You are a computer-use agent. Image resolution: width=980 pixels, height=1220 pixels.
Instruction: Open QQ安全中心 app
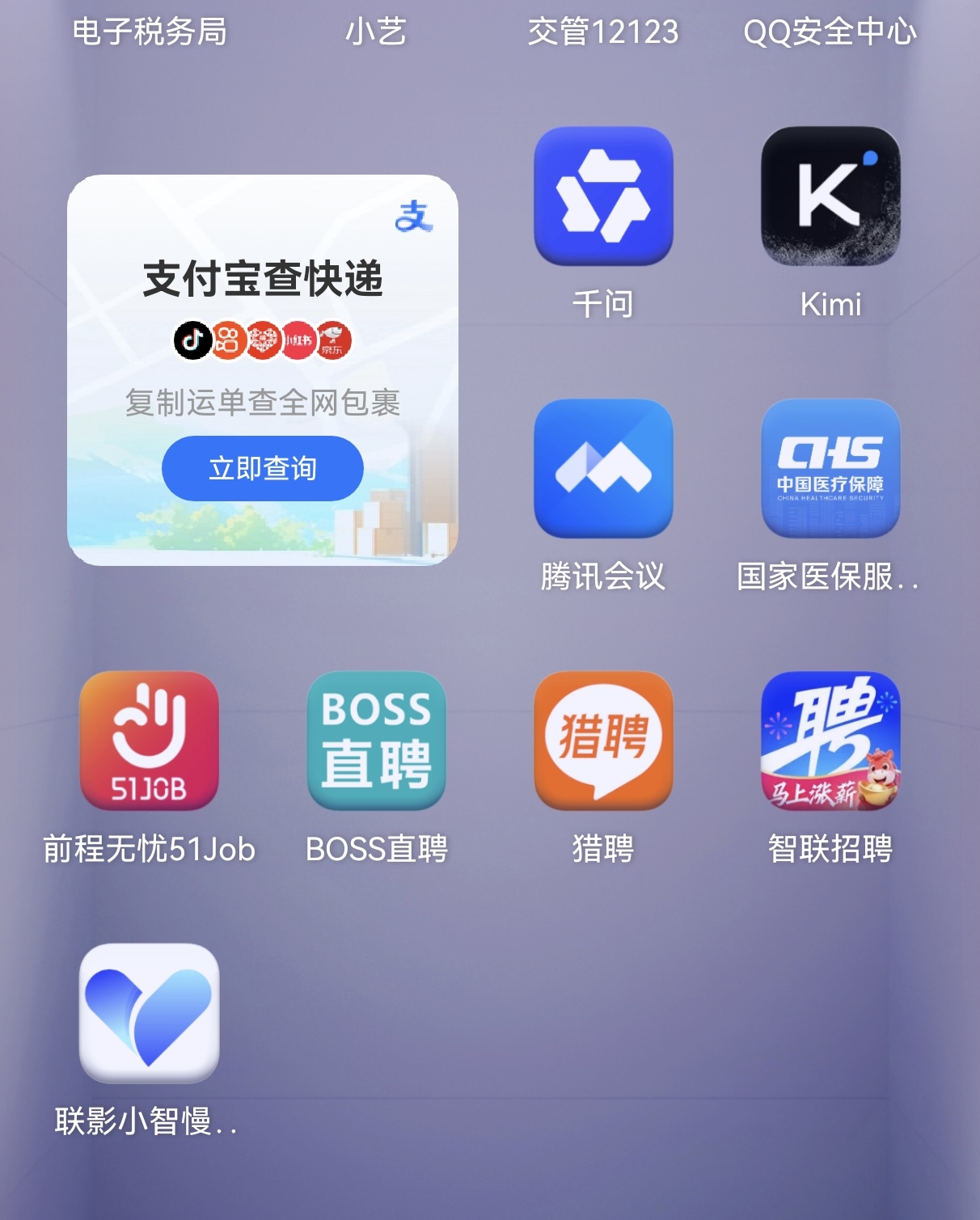click(x=830, y=32)
